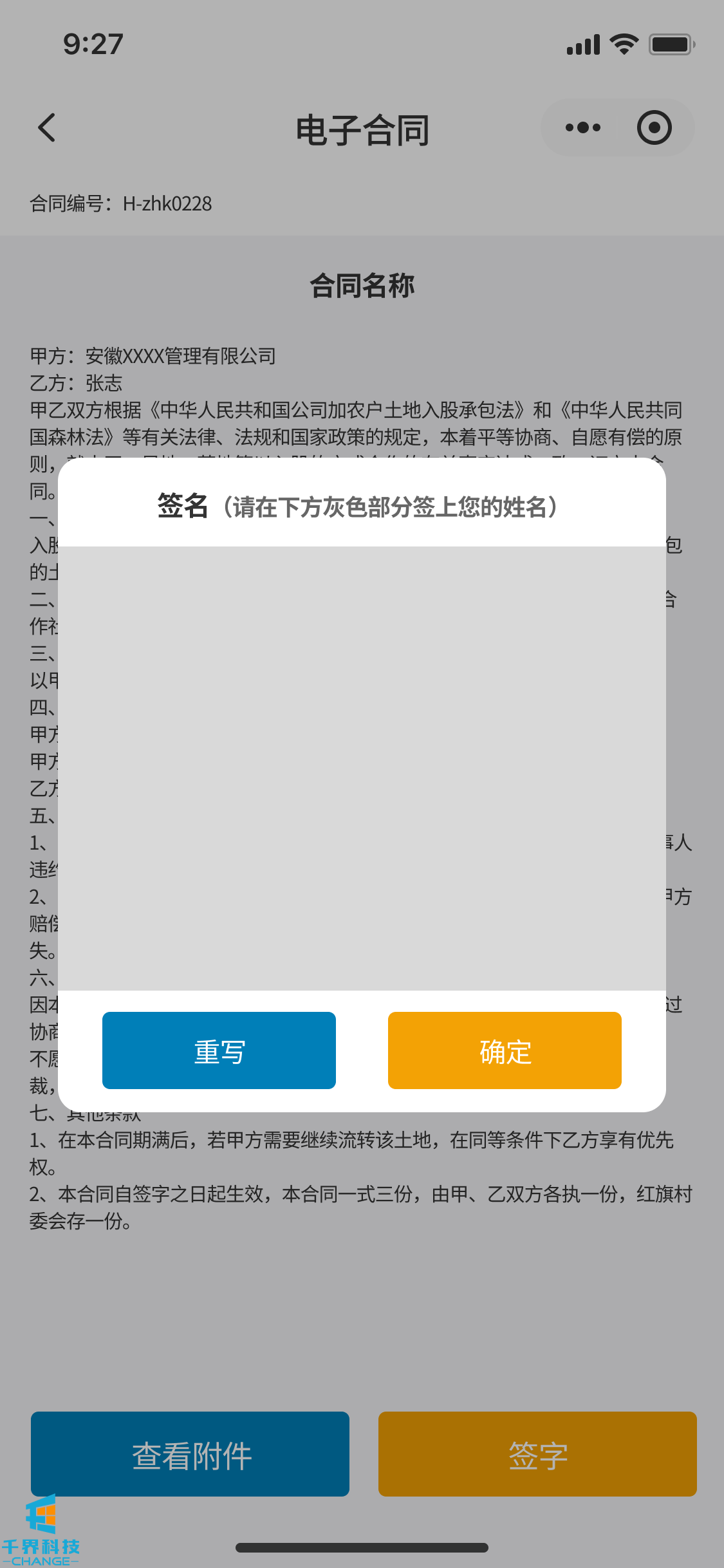Tap the gray signature area
Viewport: 724px width, 1568px height.
click(362, 768)
